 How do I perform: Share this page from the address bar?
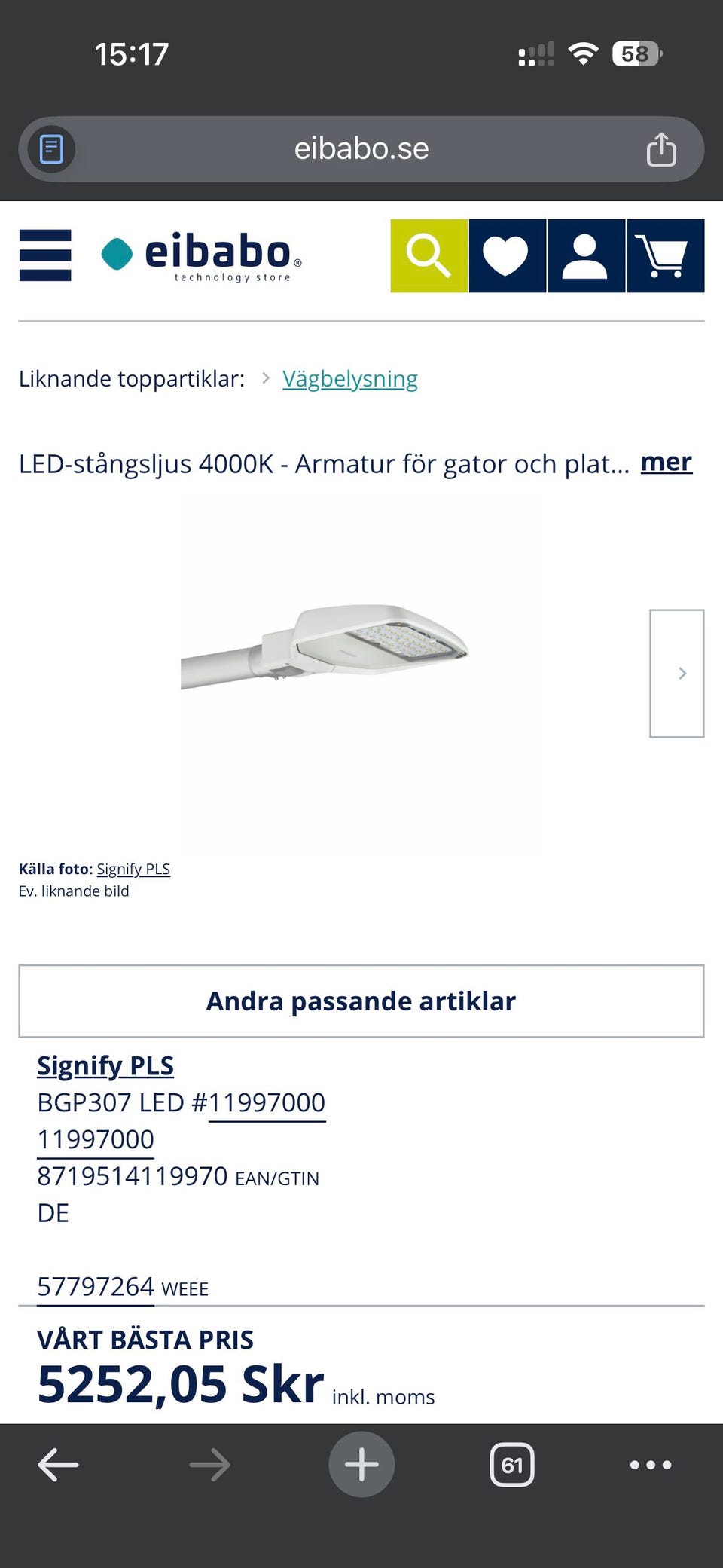click(x=661, y=149)
